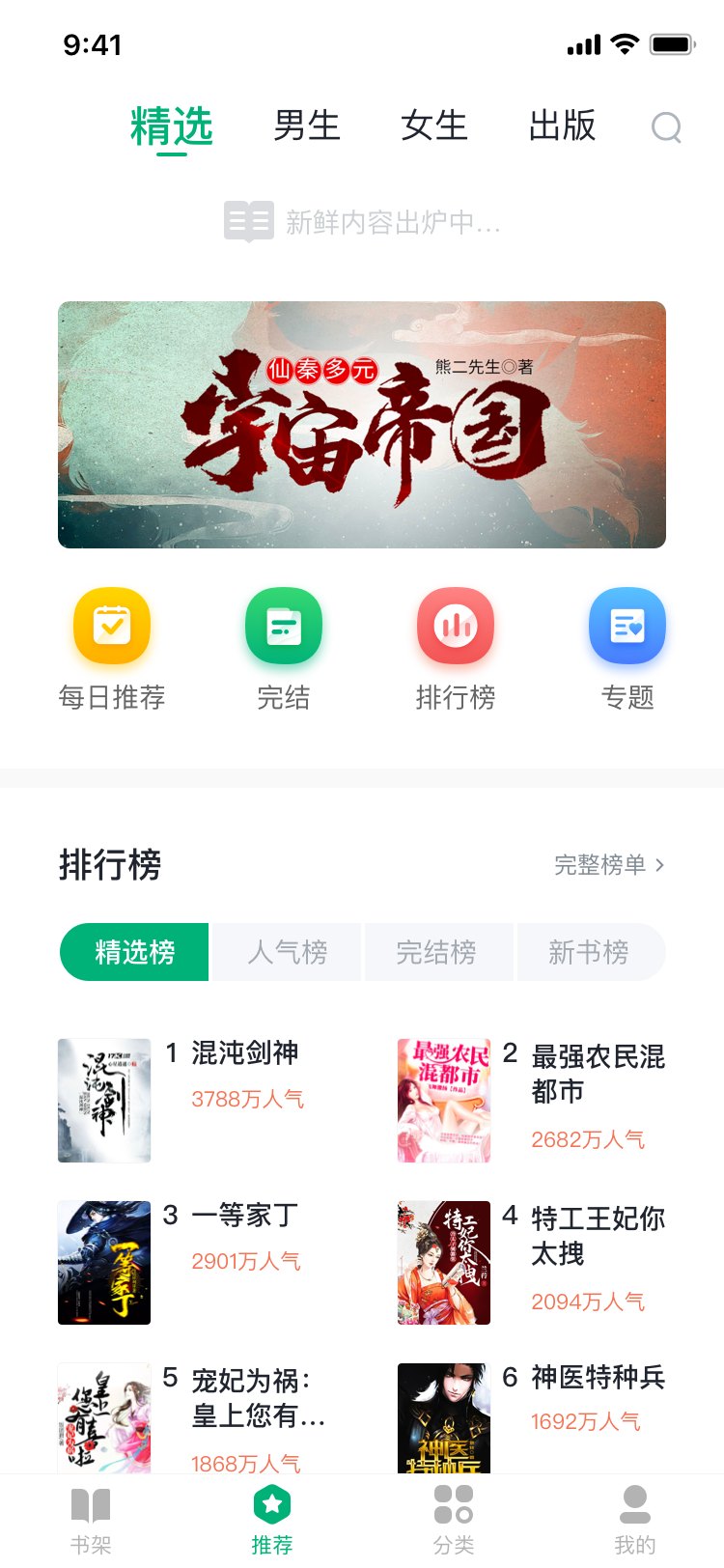
Task: Switch to the 女生 tab
Action: click(434, 126)
